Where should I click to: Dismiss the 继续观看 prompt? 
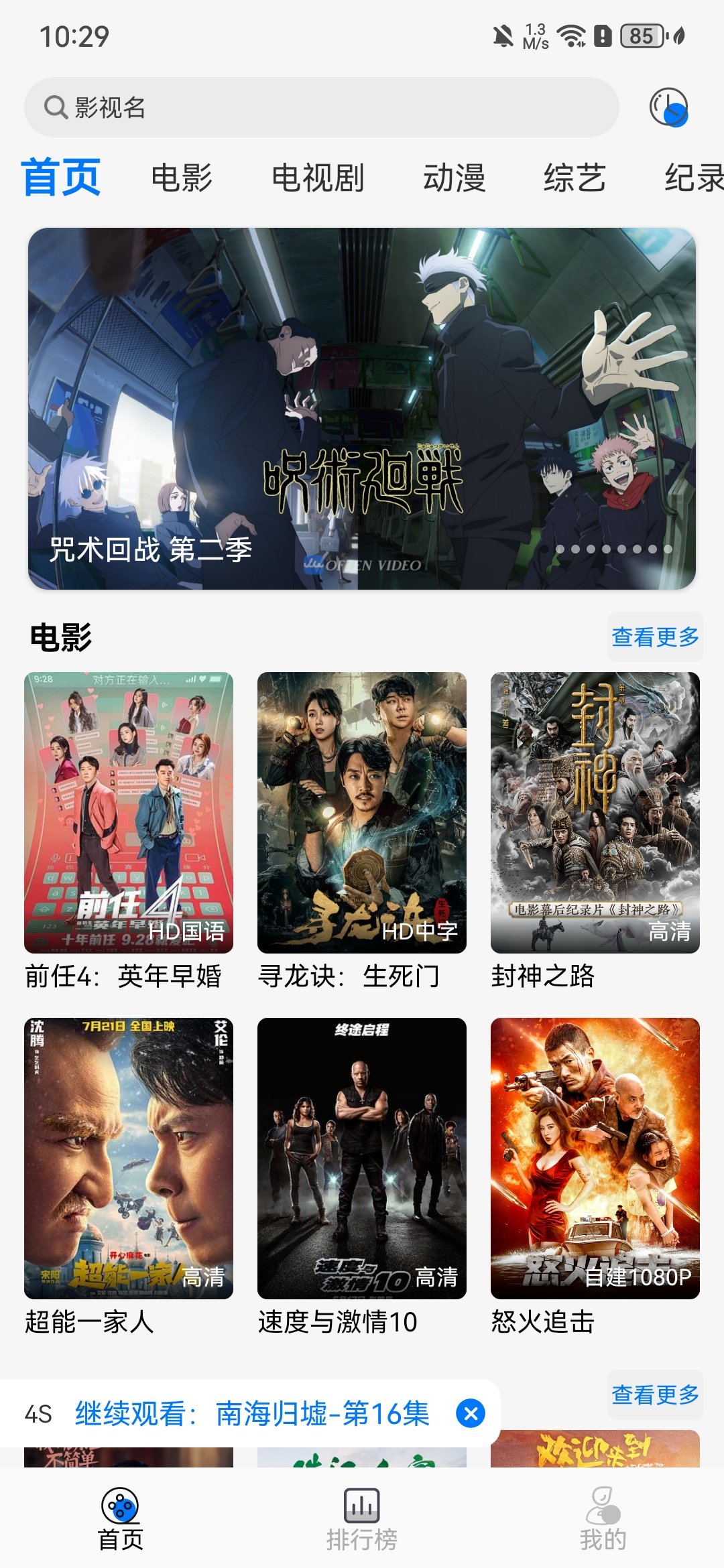471,1414
